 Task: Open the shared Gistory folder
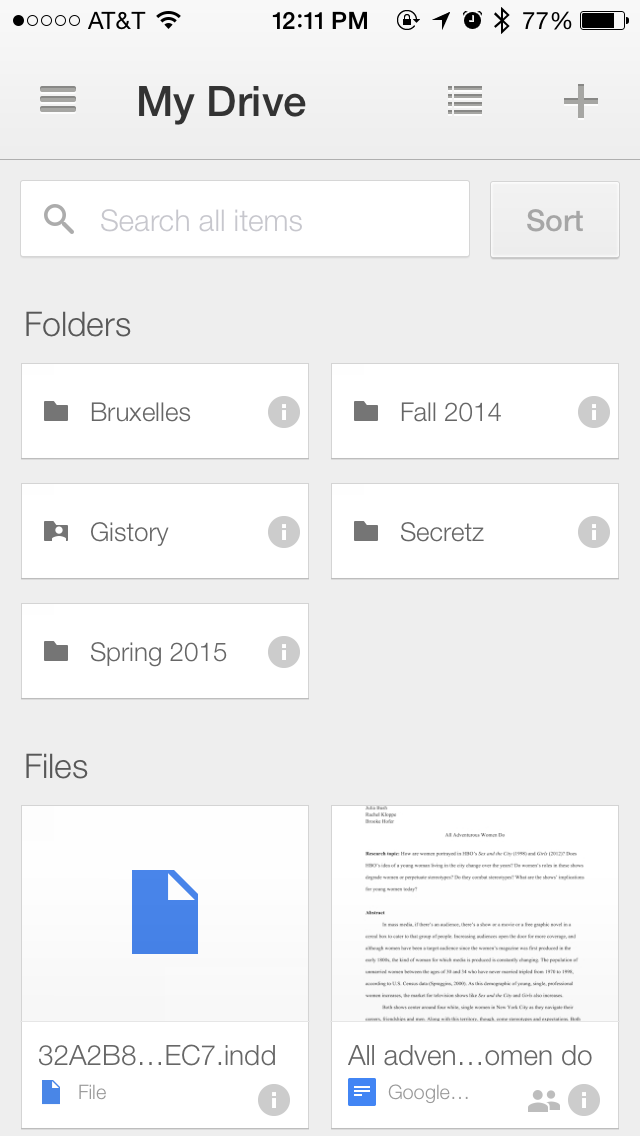pyautogui.click(x=165, y=531)
